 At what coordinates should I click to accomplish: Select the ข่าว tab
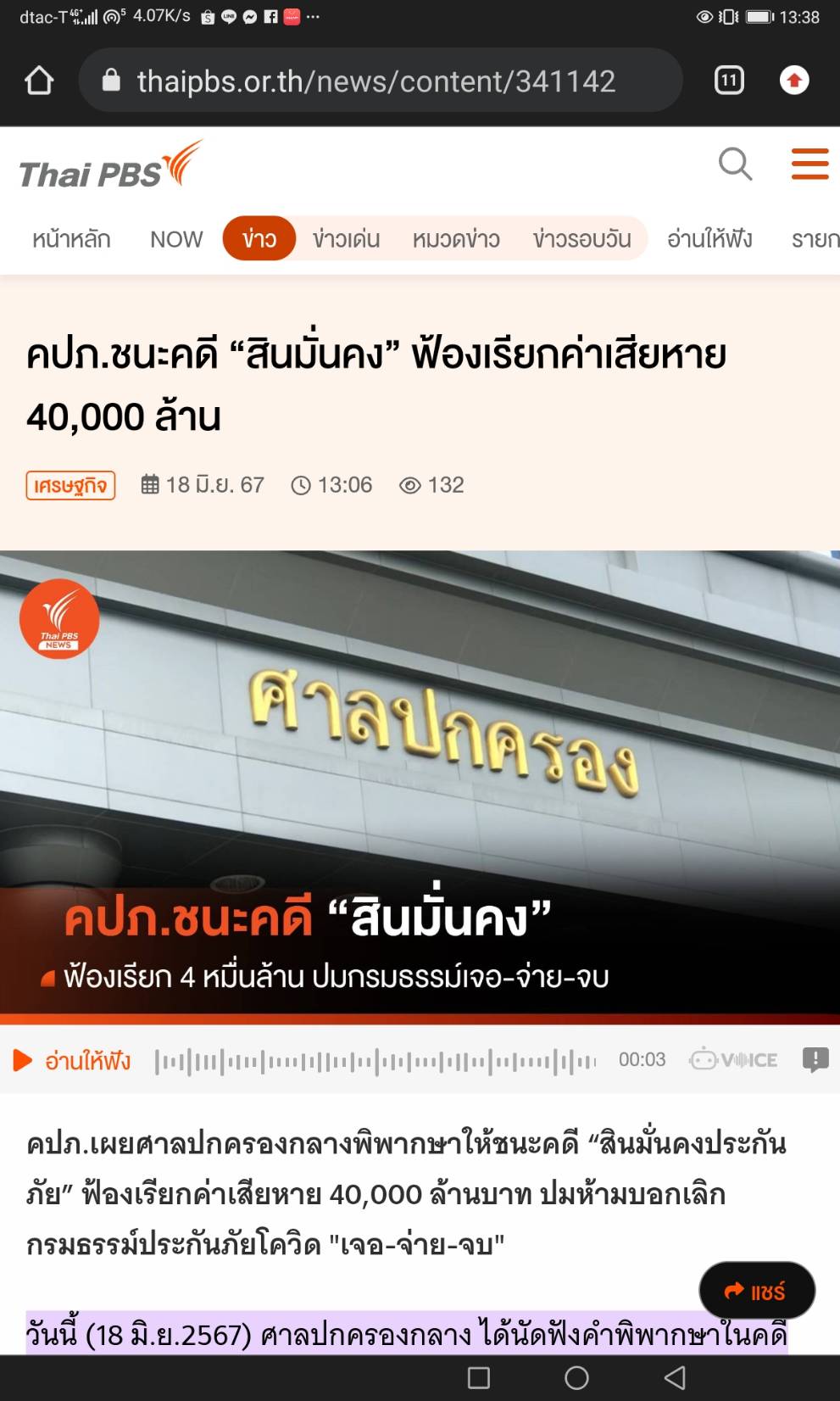pyautogui.click(x=259, y=238)
